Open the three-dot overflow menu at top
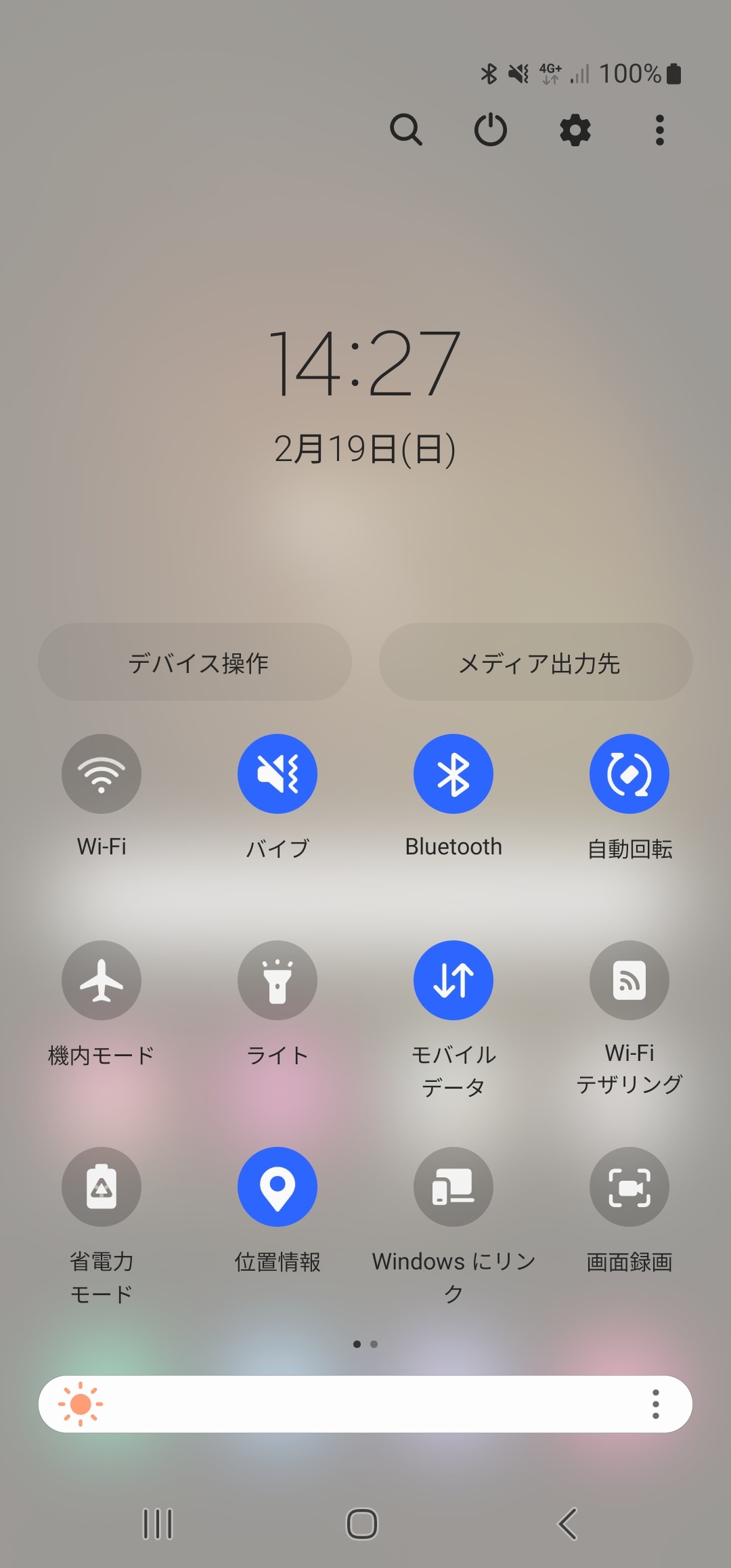The image size is (731, 1568). pos(657,130)
